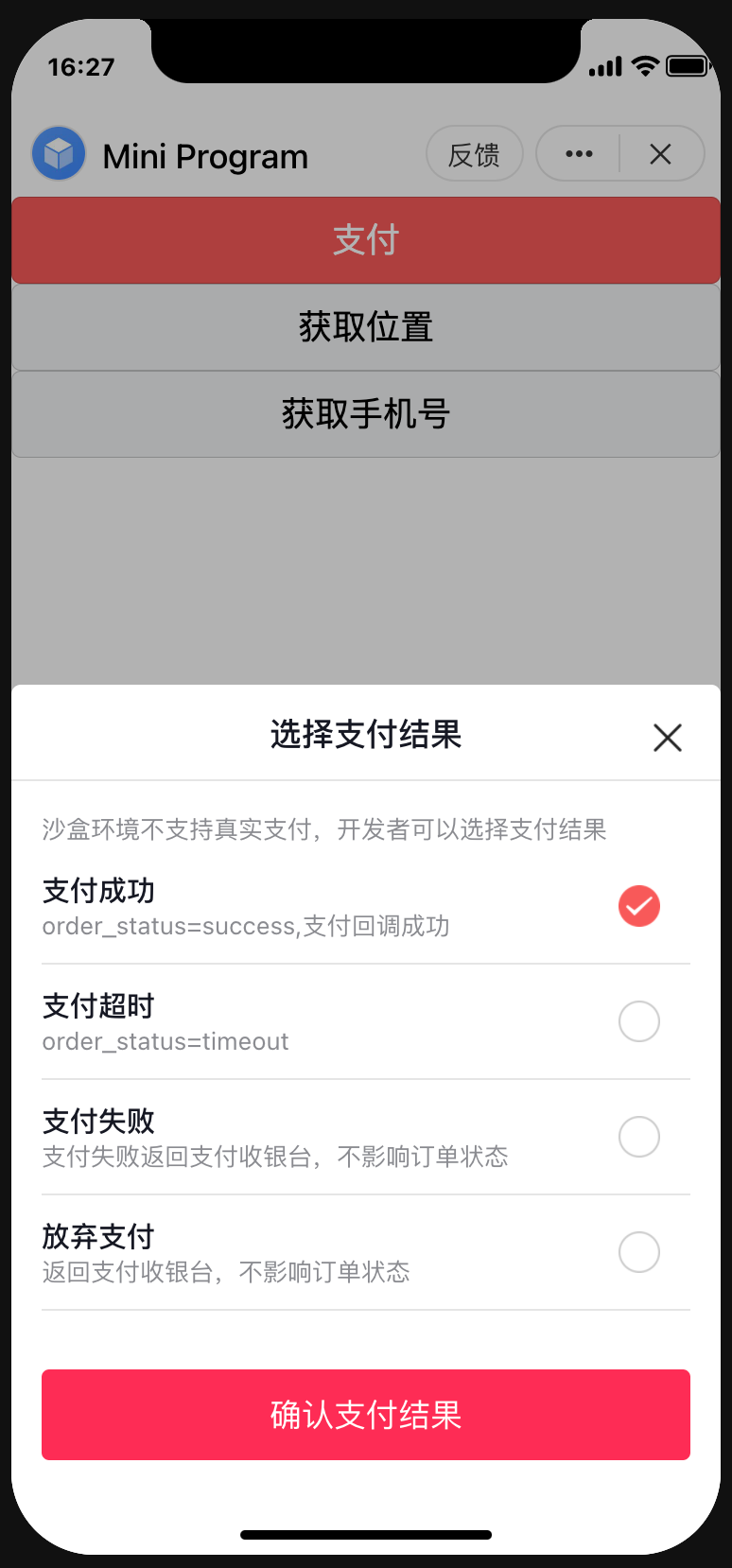Close the Mini Program with the X
732x1568 pixels.
coord(661,153)
